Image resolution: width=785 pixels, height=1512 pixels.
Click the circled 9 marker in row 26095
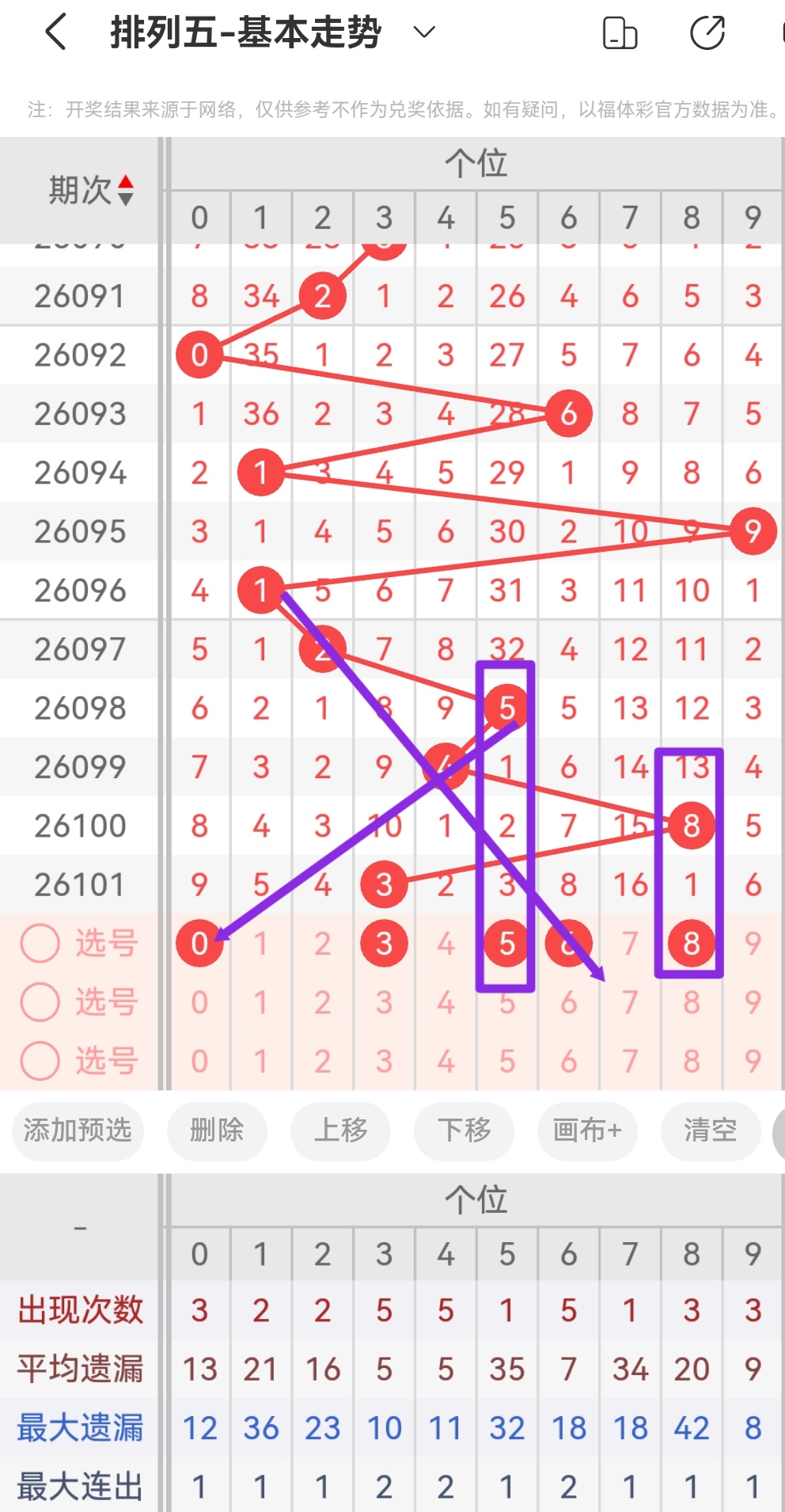(753, 531)
